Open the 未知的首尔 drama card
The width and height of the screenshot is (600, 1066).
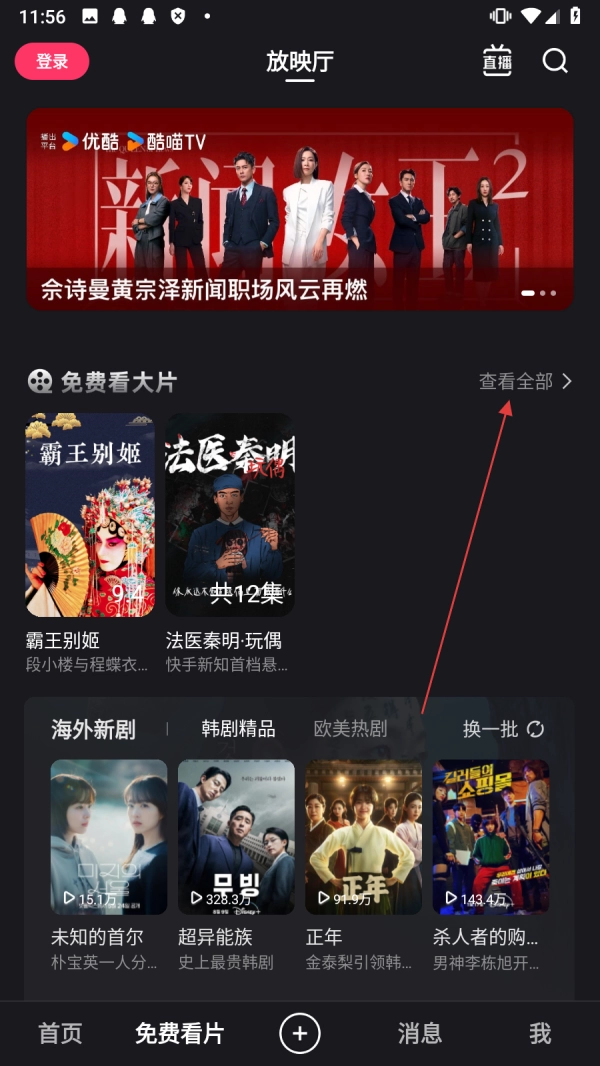coord(109,837)
